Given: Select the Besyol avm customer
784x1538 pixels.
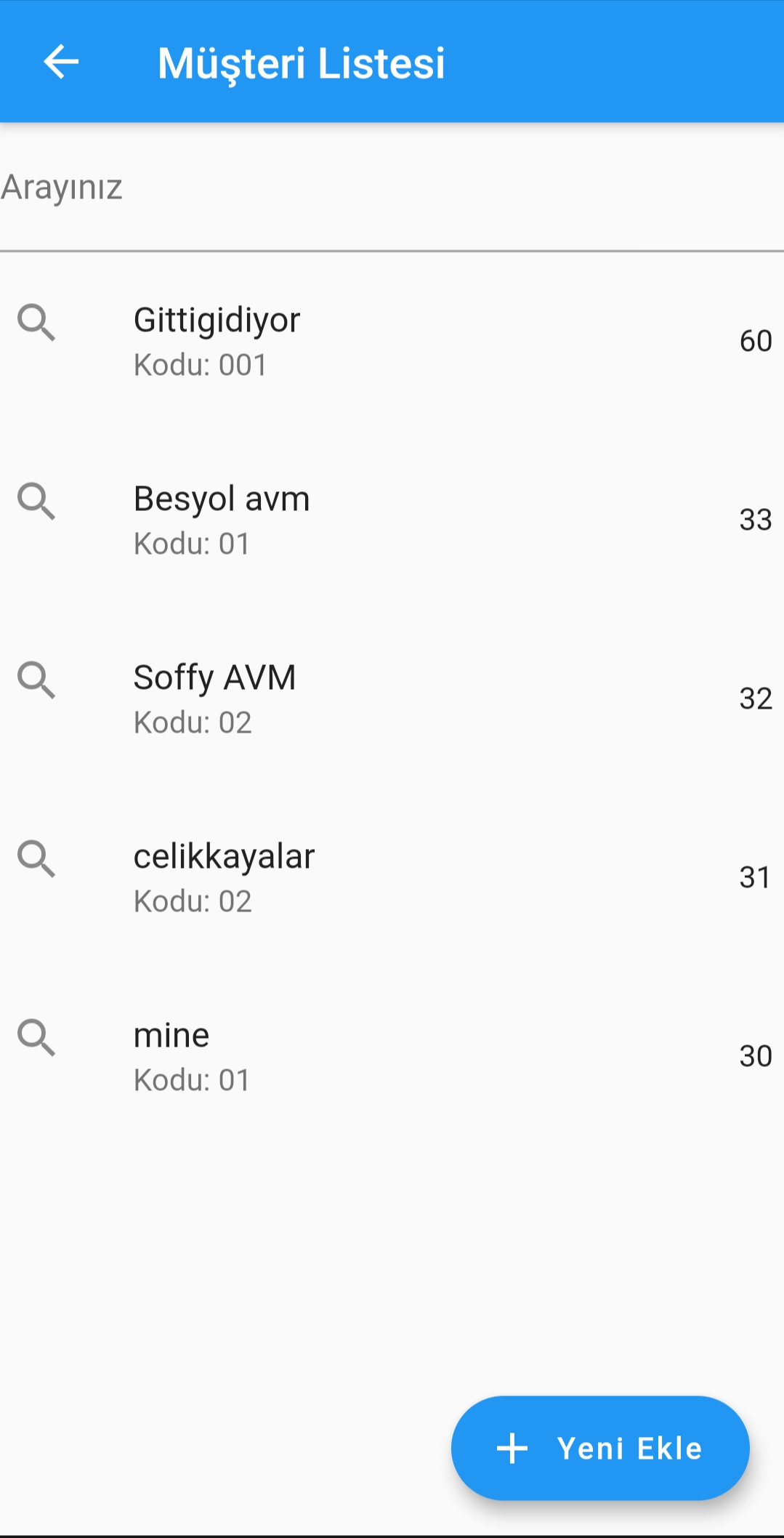Looking at the screenshot, I should [392, 520].
